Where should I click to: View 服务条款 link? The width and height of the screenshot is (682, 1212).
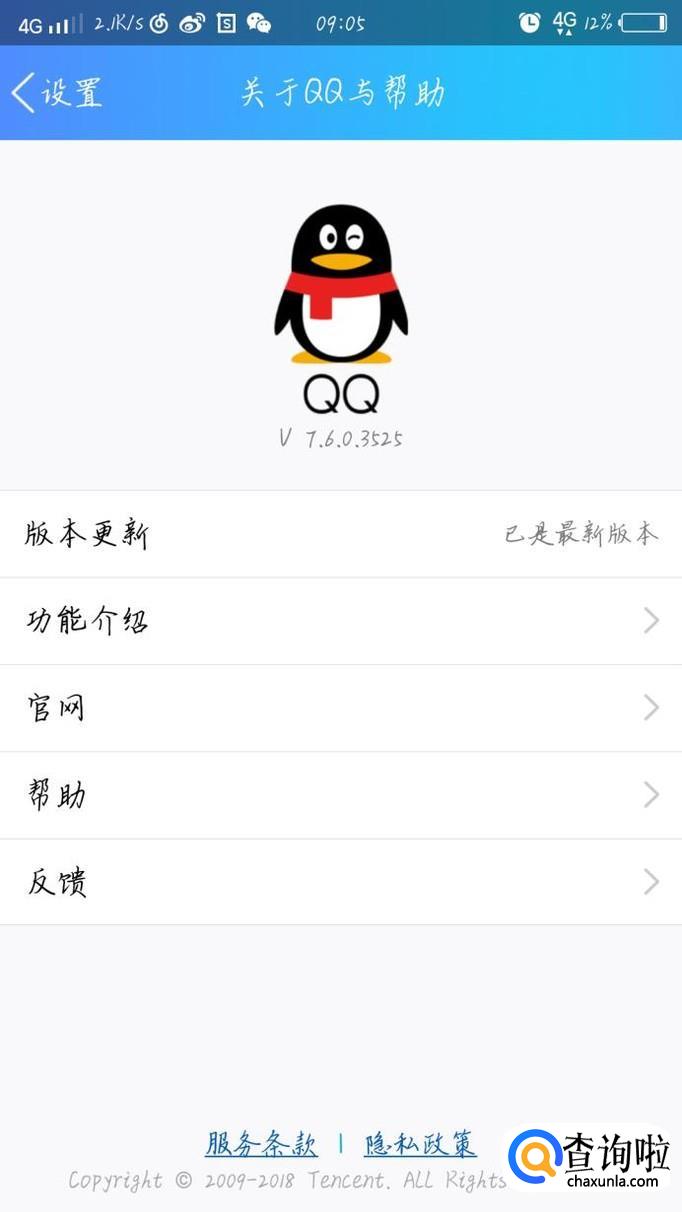point(261,1144)
